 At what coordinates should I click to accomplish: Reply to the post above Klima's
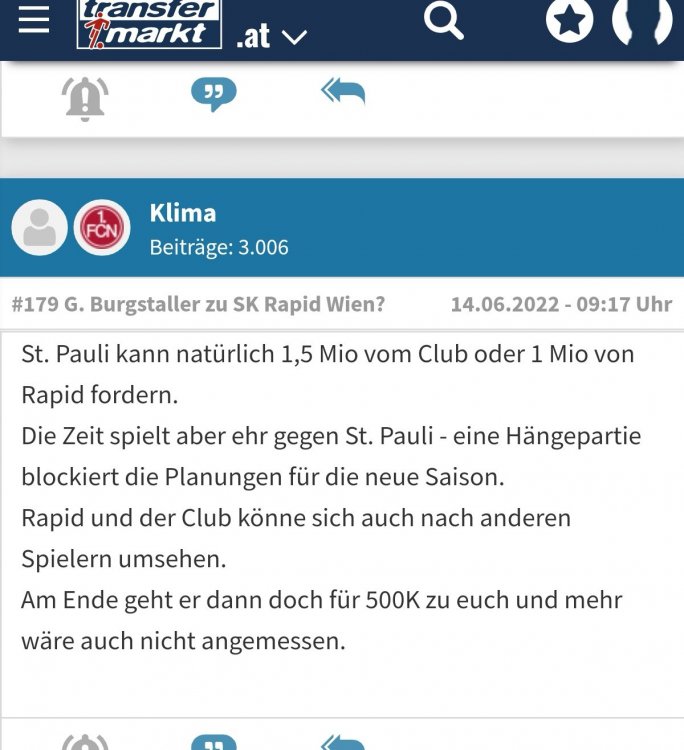pos(342,93)
